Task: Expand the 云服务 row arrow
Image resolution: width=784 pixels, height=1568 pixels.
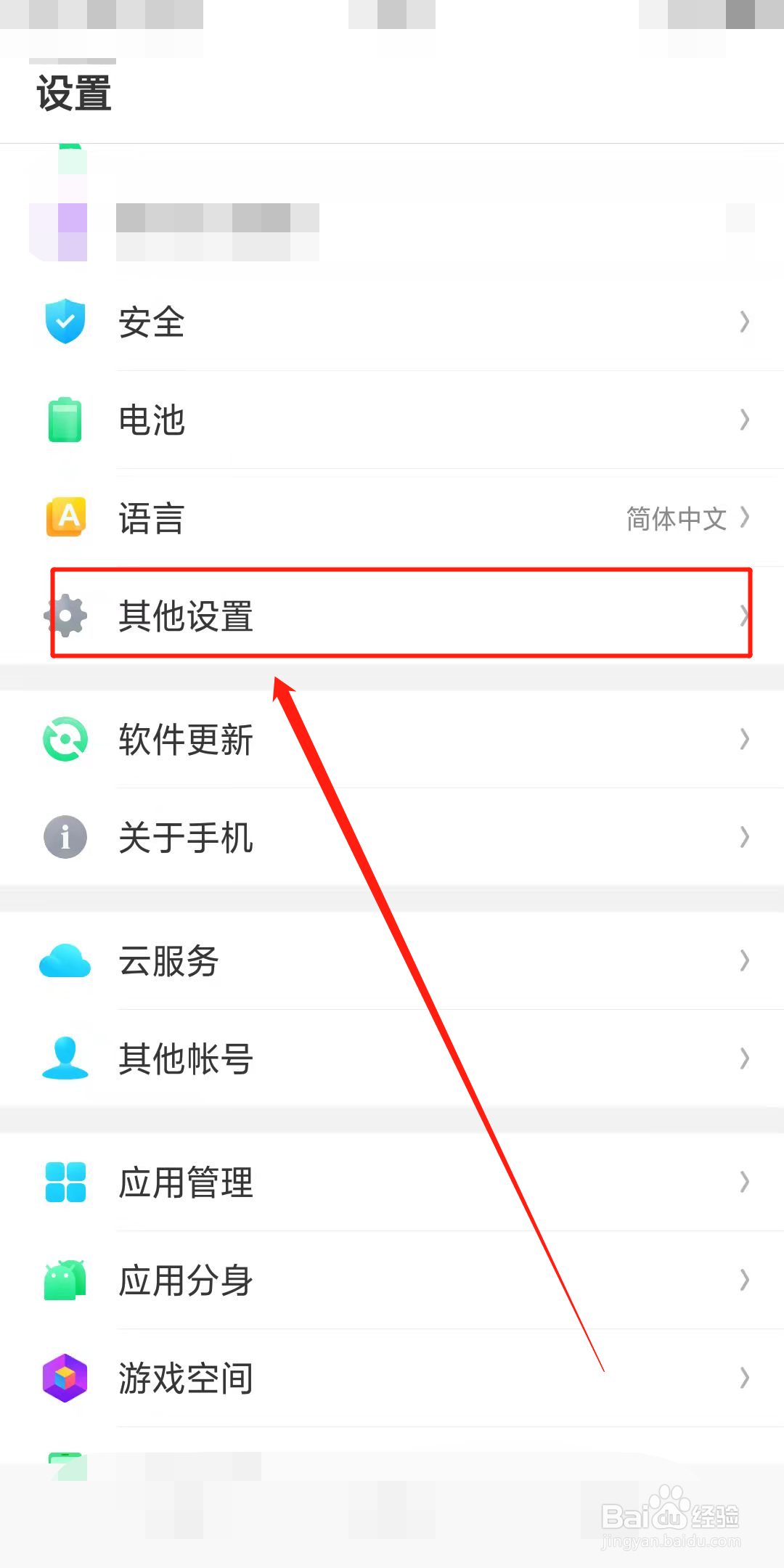Action: [x=745, y=961]
